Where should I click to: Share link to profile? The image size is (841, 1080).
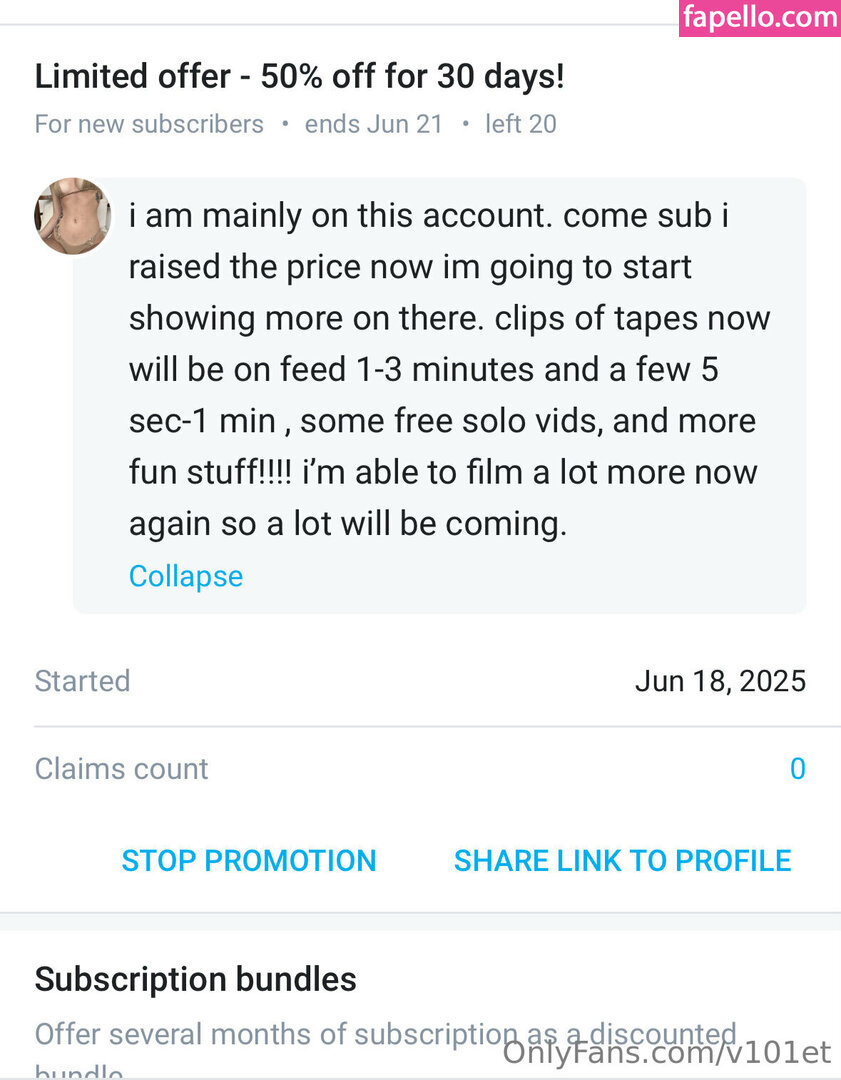(622, 860)
